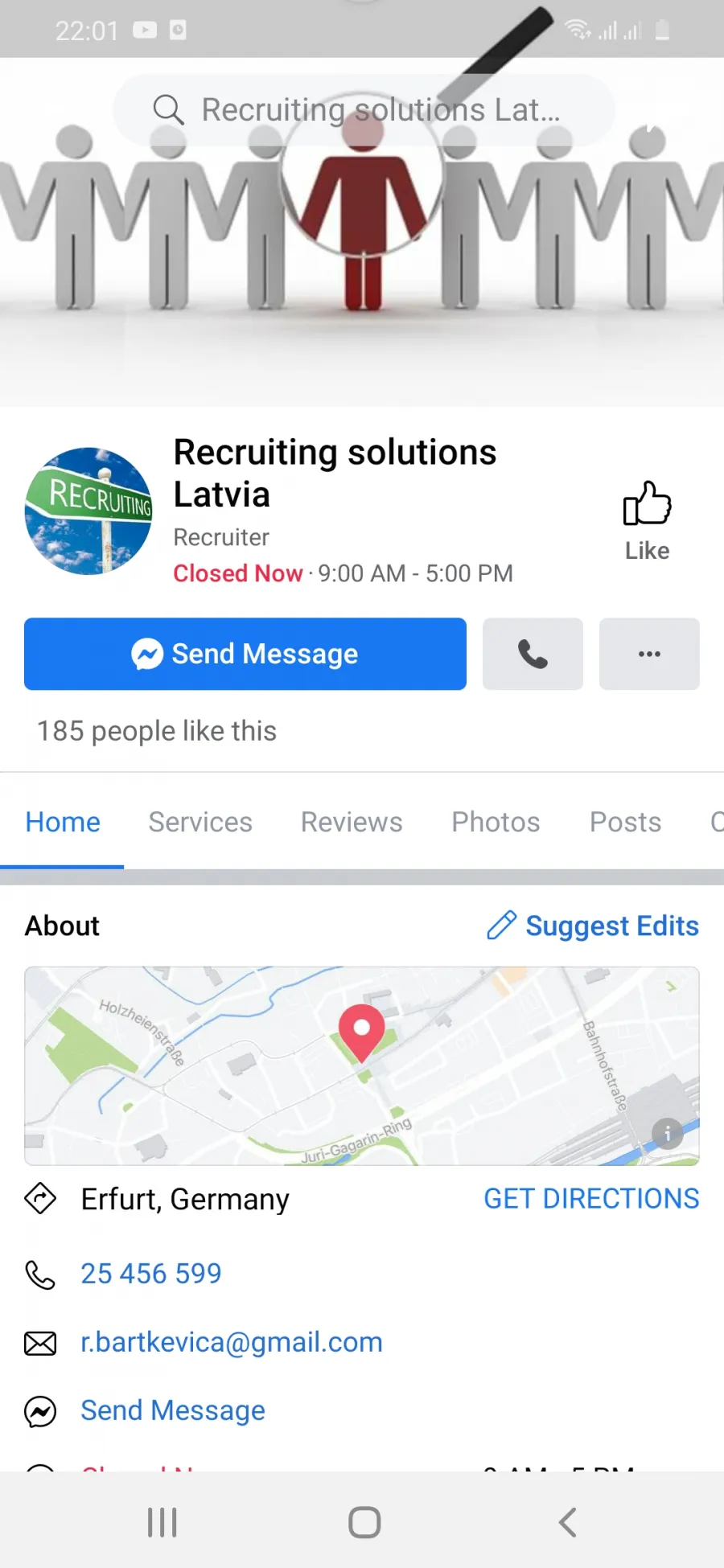Tap GET DIRECTIONS to Erfurt, Germany
This screenshot has height=1568, width=724.
[x=591, y=1198]
